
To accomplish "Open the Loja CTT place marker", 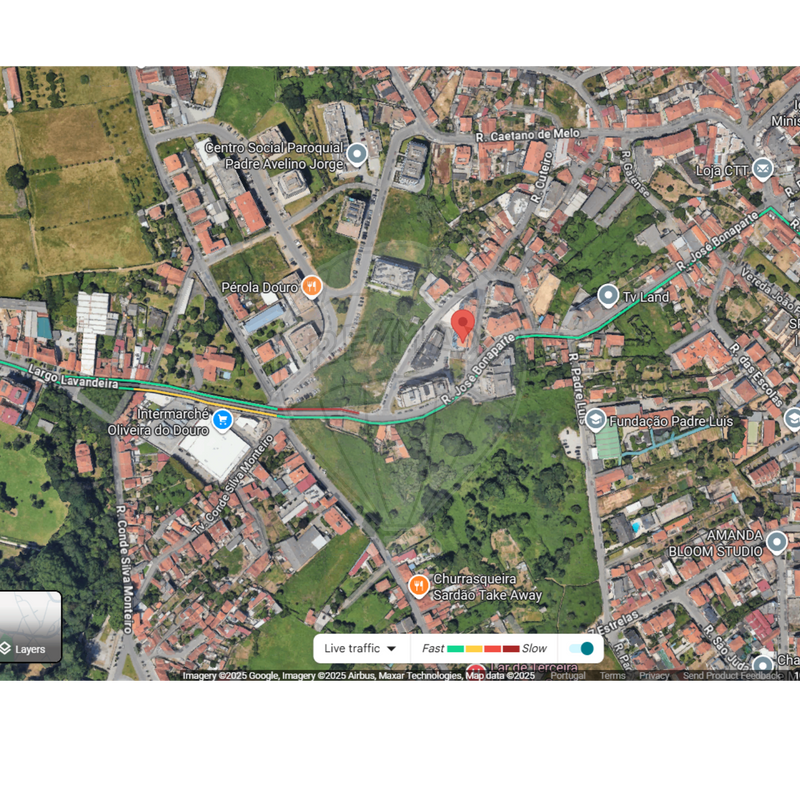I will [x=763, y=168].
